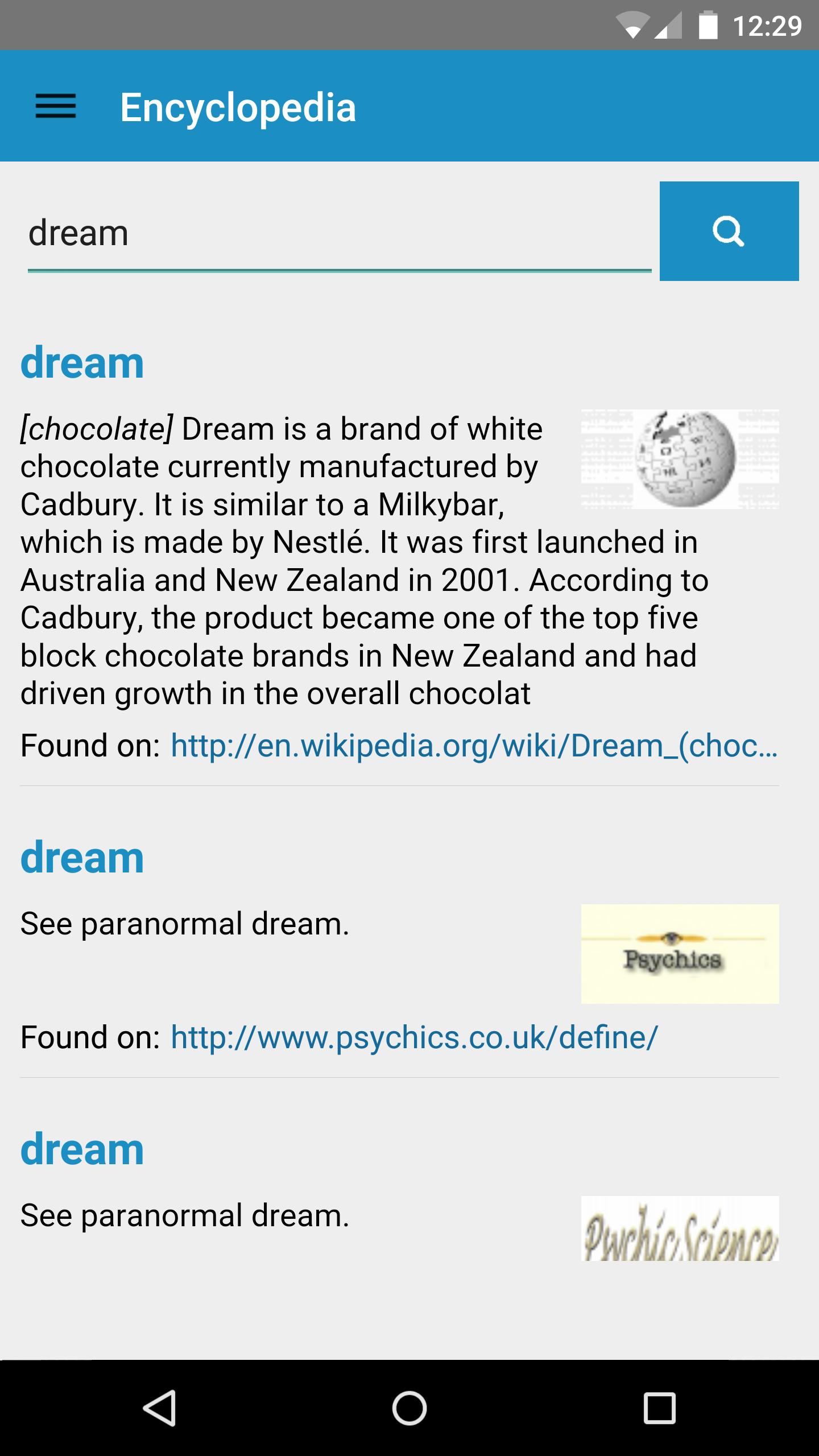Tap the Wikipedia globe thumbnail
The image size is (819, 1456).
click(680, 459)
